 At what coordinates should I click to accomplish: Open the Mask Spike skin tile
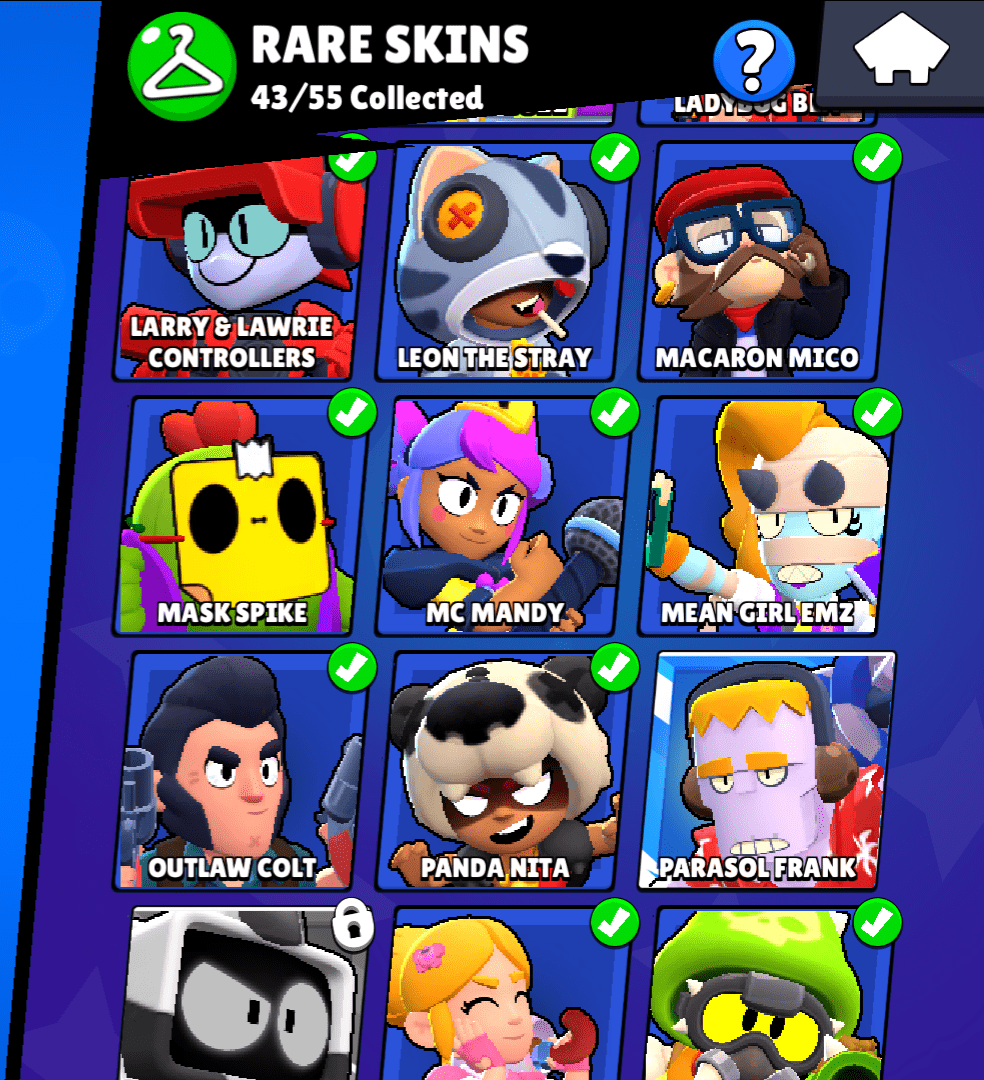tap(240, 517)
